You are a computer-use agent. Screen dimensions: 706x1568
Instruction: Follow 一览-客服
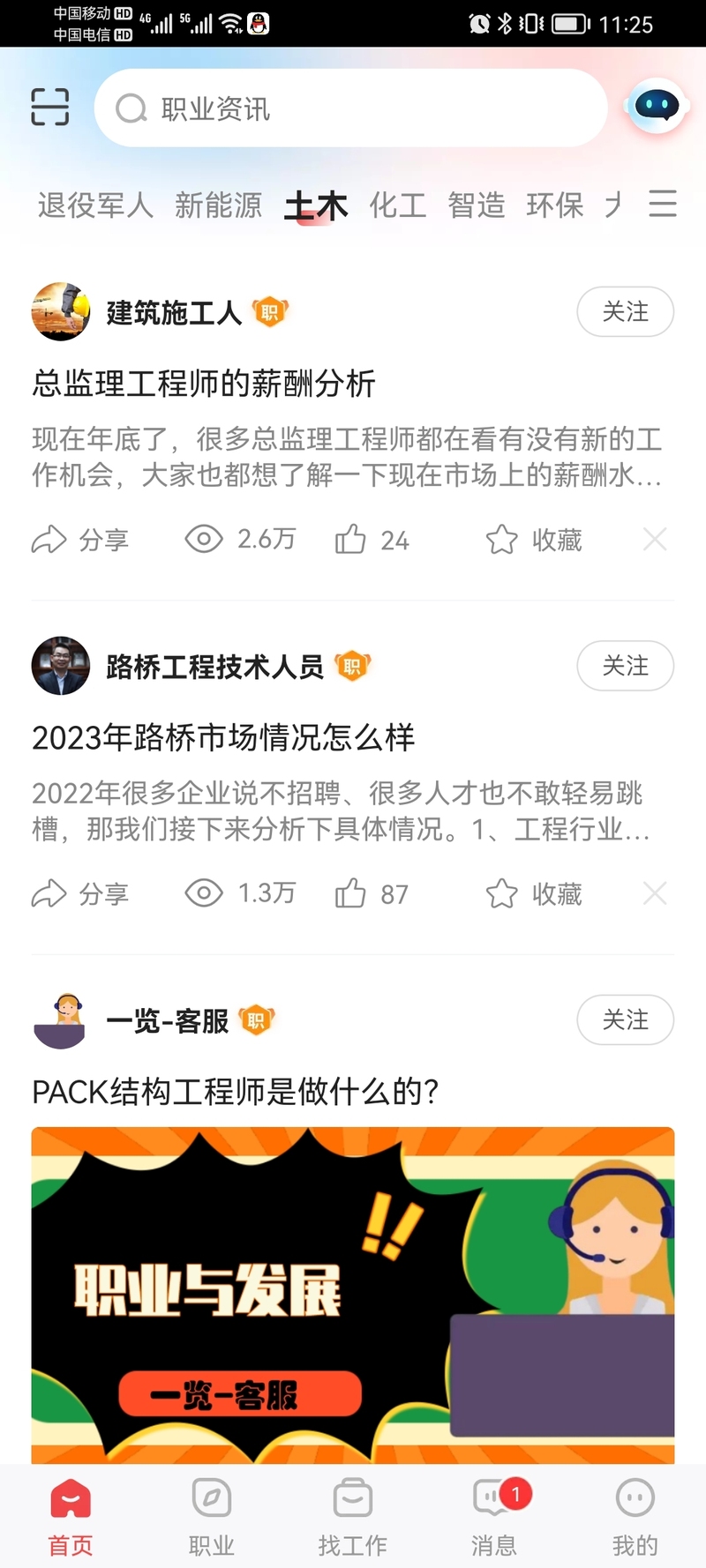[x=625, y=1020]
